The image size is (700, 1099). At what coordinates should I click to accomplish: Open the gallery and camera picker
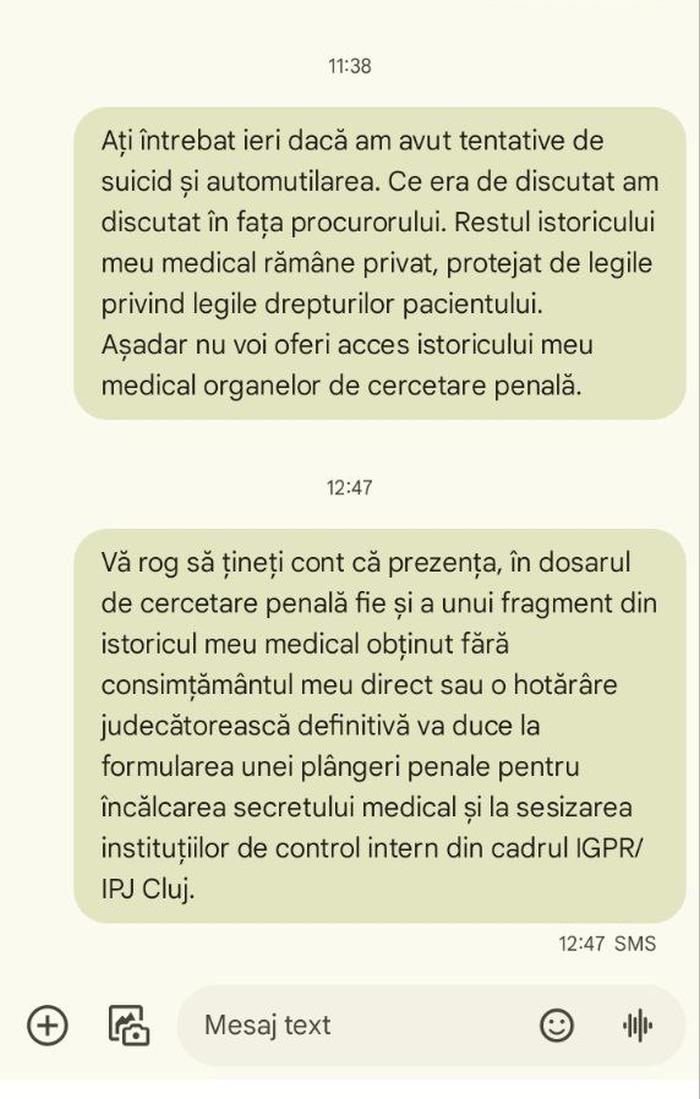pyautogui.click(x=128, y=1025)
